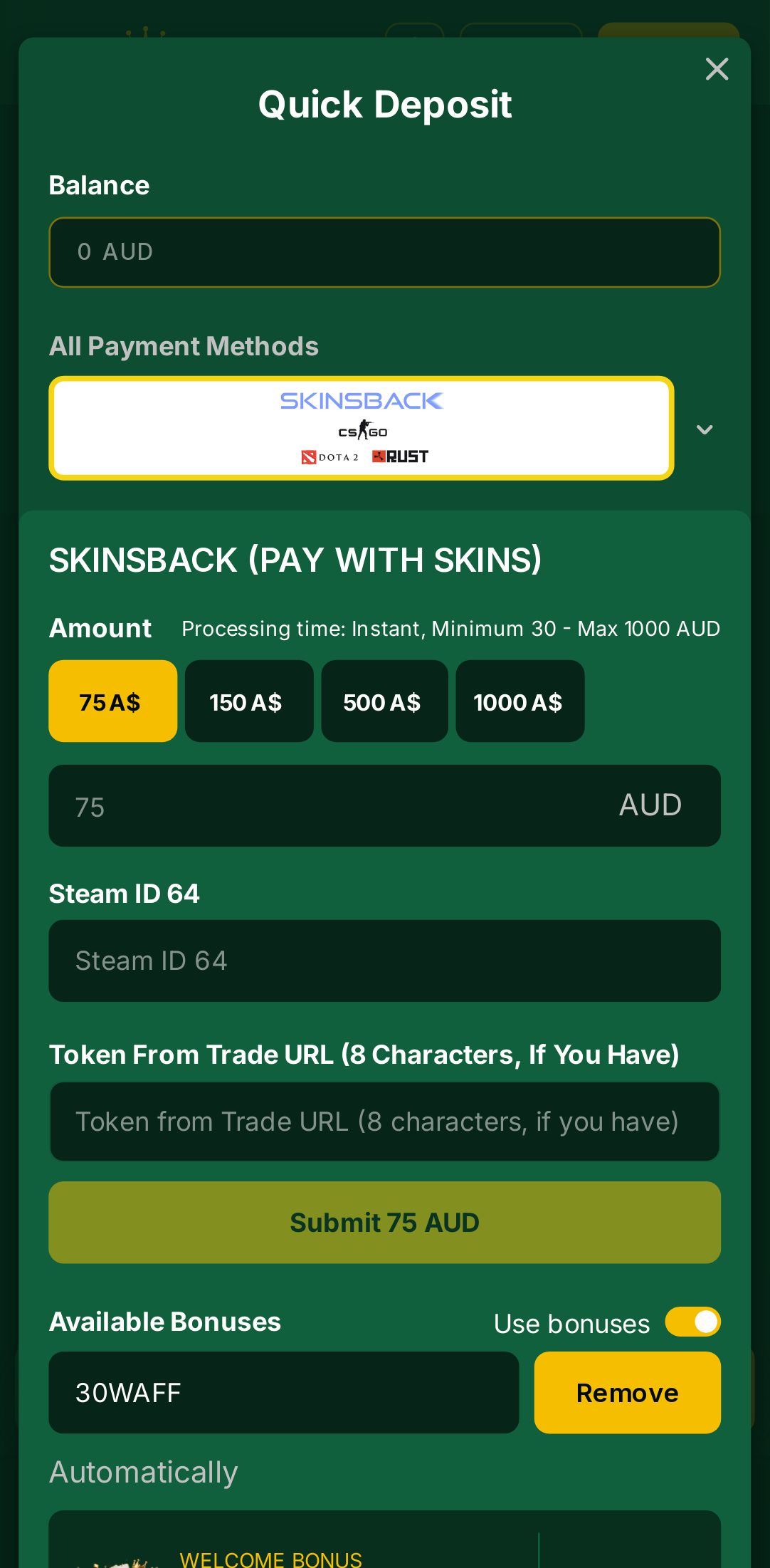770x1568 pixels.
Task: Edit the 30WAFF bonus code field
Action: click(283, 1392)
